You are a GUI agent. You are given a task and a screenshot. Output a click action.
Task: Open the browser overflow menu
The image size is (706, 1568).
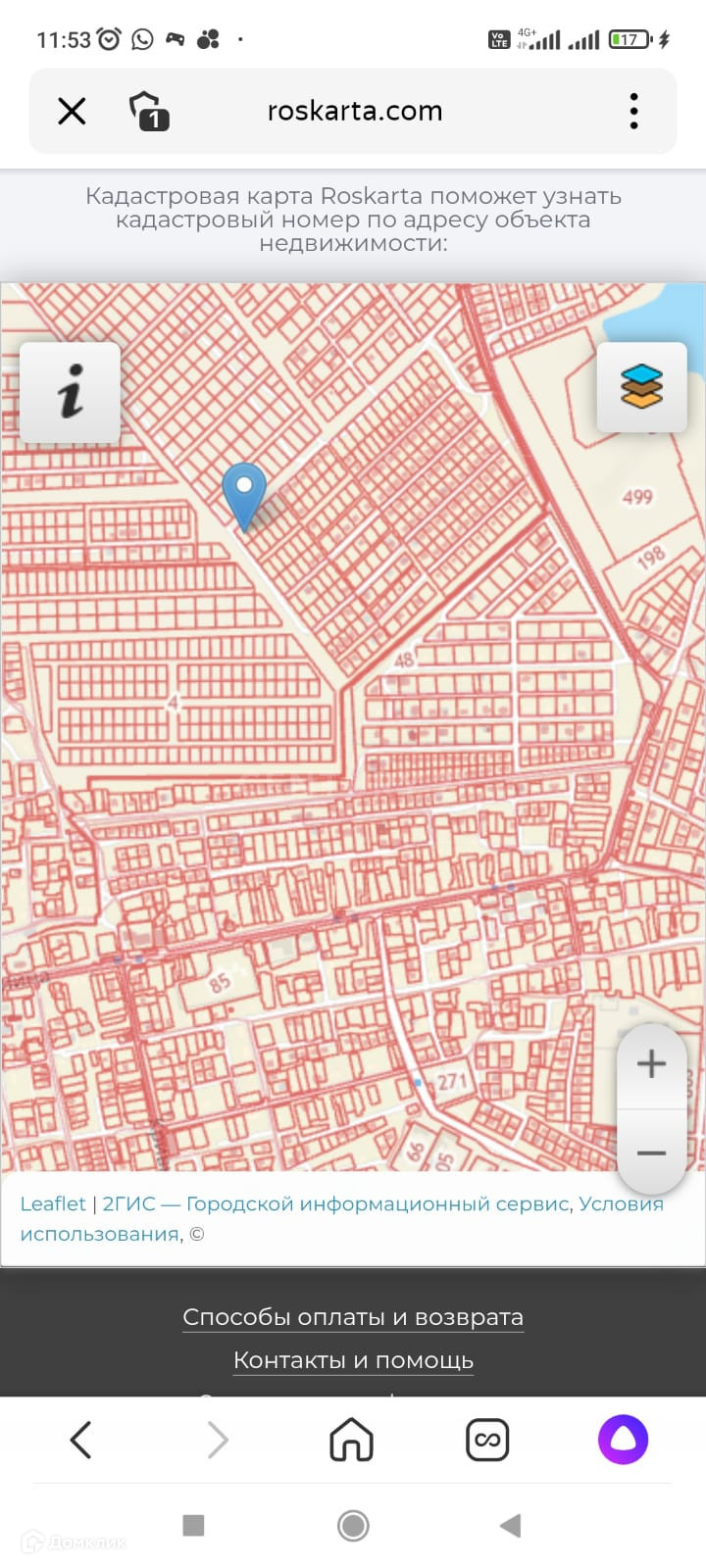coord(634,111)
